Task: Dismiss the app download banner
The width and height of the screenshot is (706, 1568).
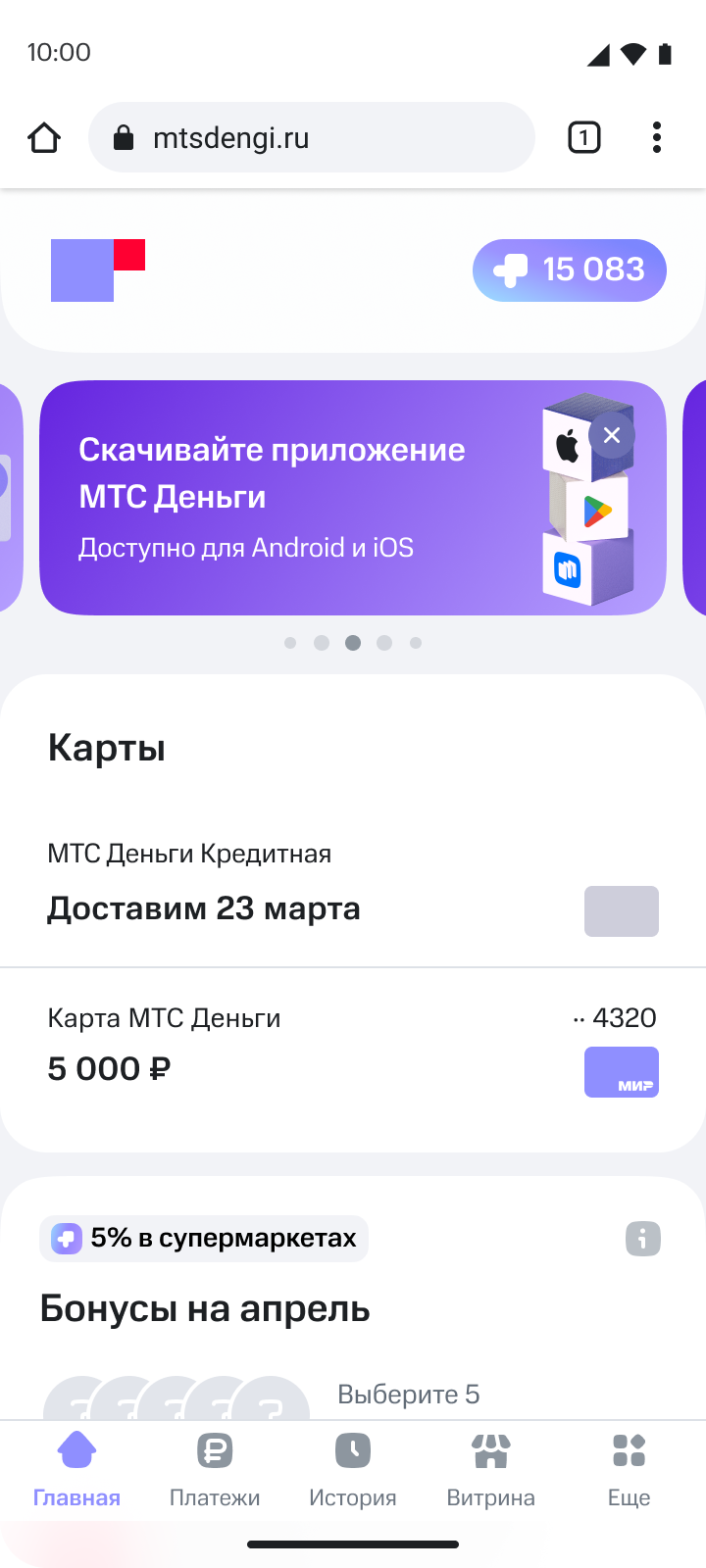Action: coord(612,435)
